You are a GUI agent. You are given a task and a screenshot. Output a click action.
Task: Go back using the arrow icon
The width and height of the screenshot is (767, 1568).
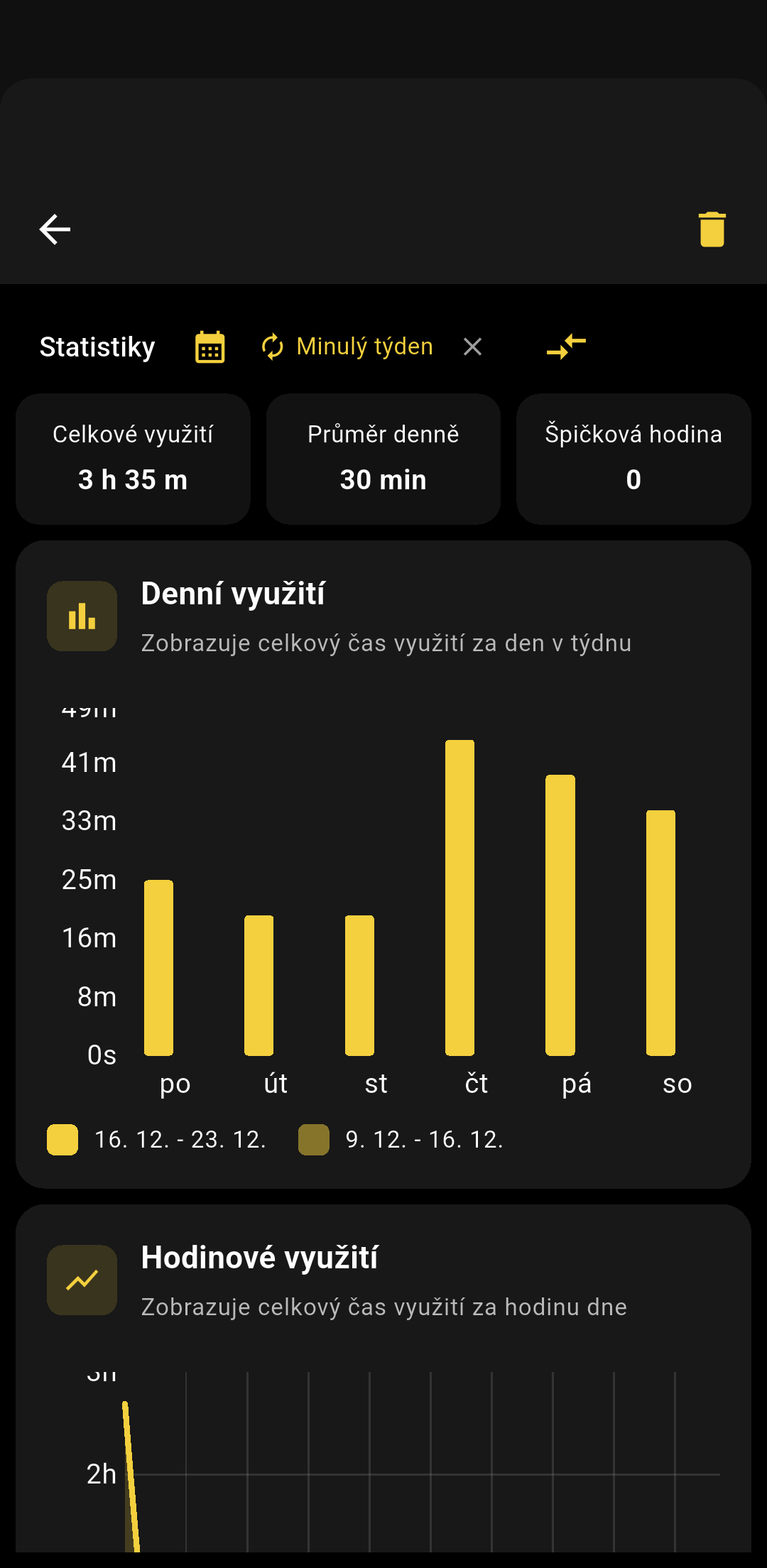[55, 229]
